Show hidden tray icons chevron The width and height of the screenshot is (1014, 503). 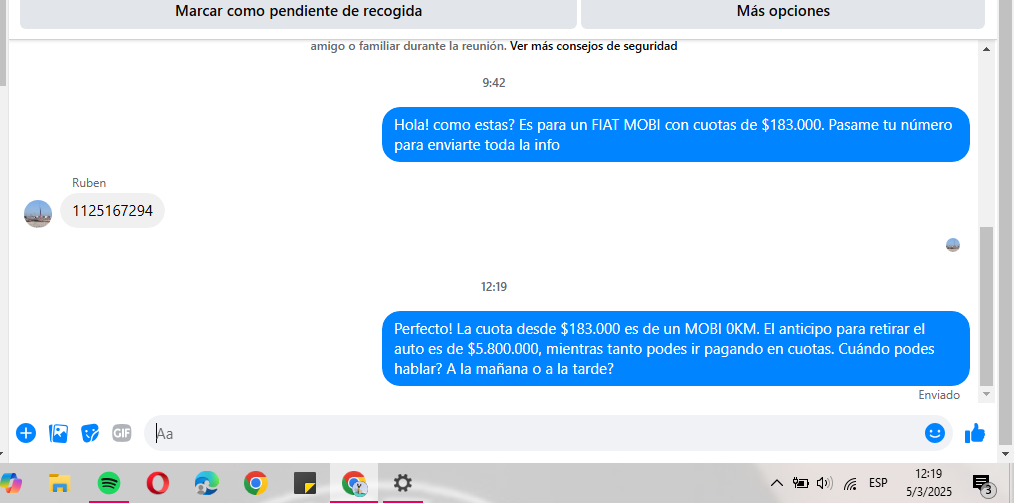point(776,484)
